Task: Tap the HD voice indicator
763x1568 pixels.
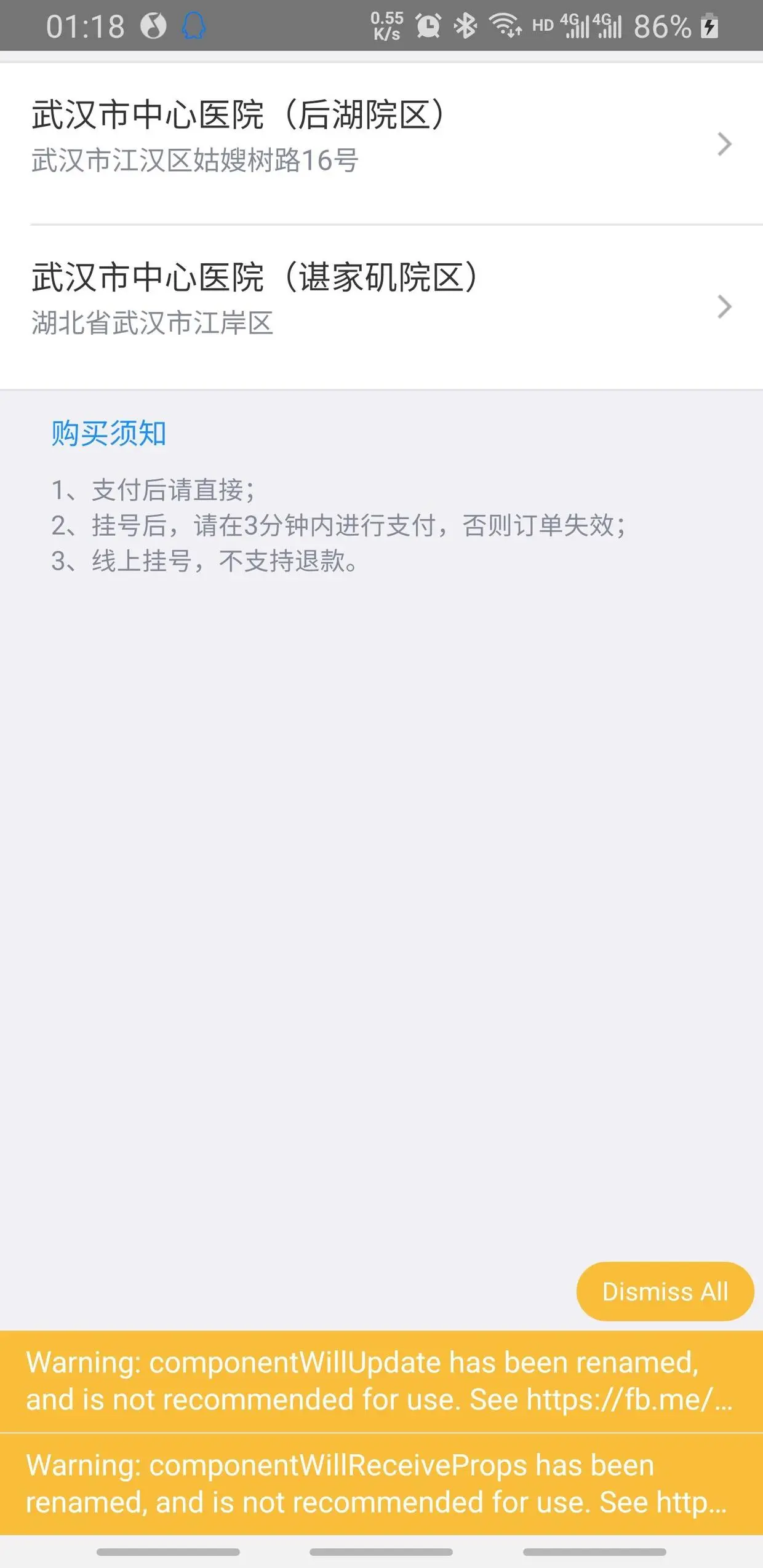Action: click(x=541, y=25)
